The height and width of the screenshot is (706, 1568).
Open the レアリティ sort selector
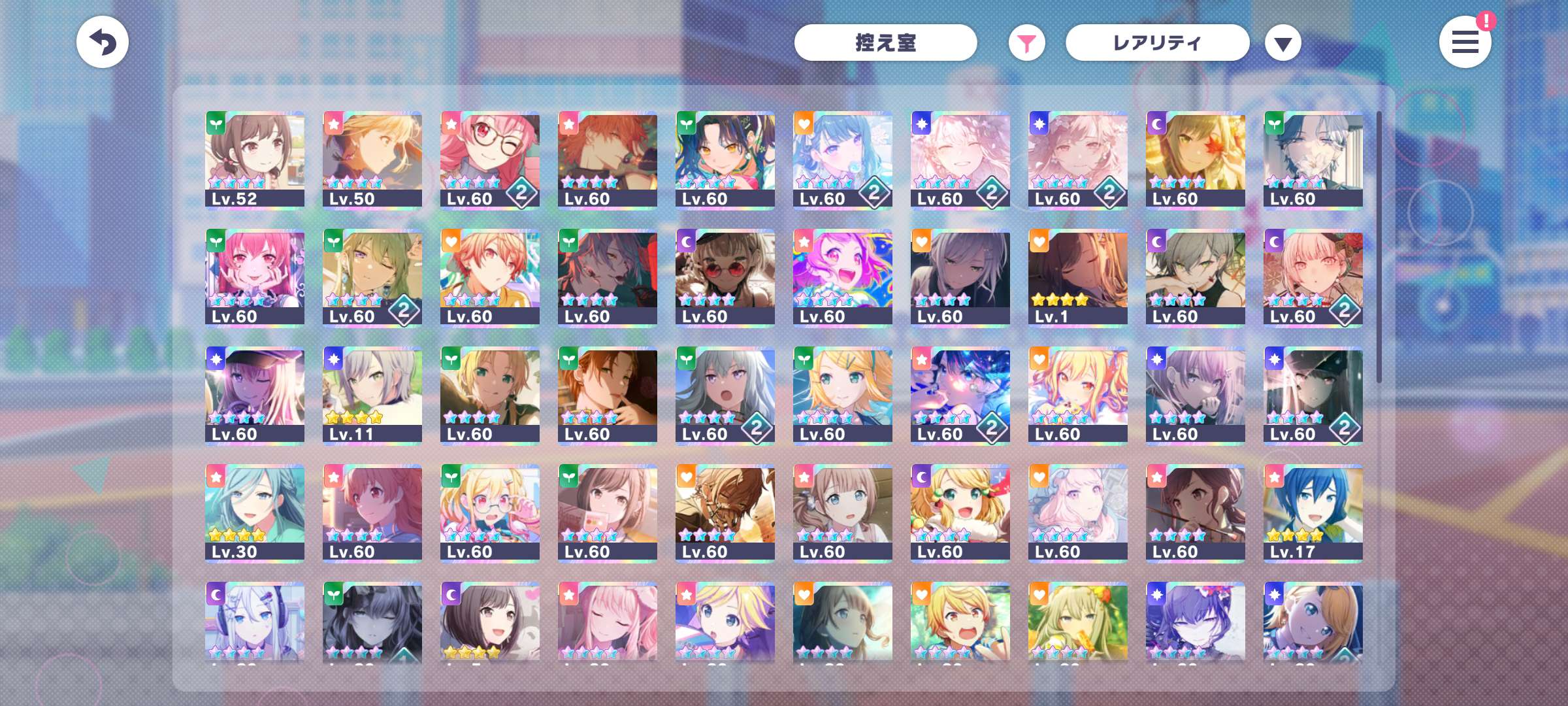pyautogui.click(x=1156, y=43)
